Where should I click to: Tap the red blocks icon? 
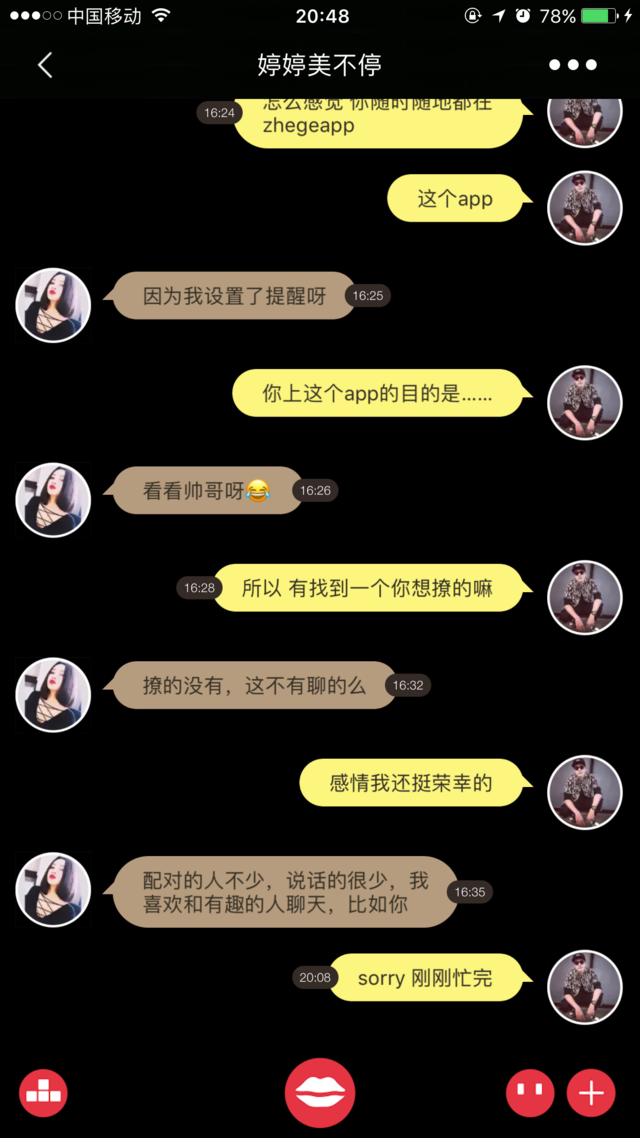coord(44,1092)
